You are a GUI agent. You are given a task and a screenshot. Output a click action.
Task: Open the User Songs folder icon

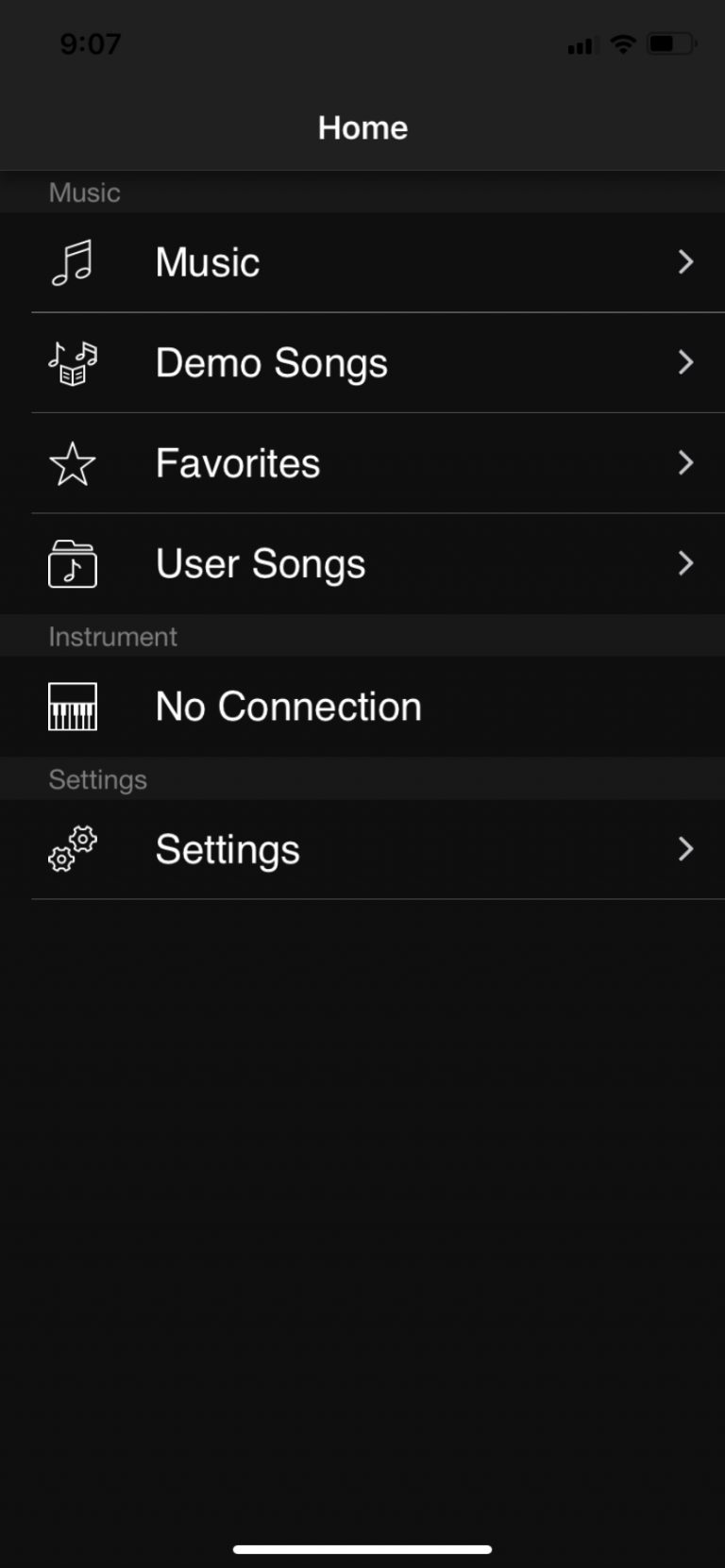pyautogui.click(x=72, y=563)
